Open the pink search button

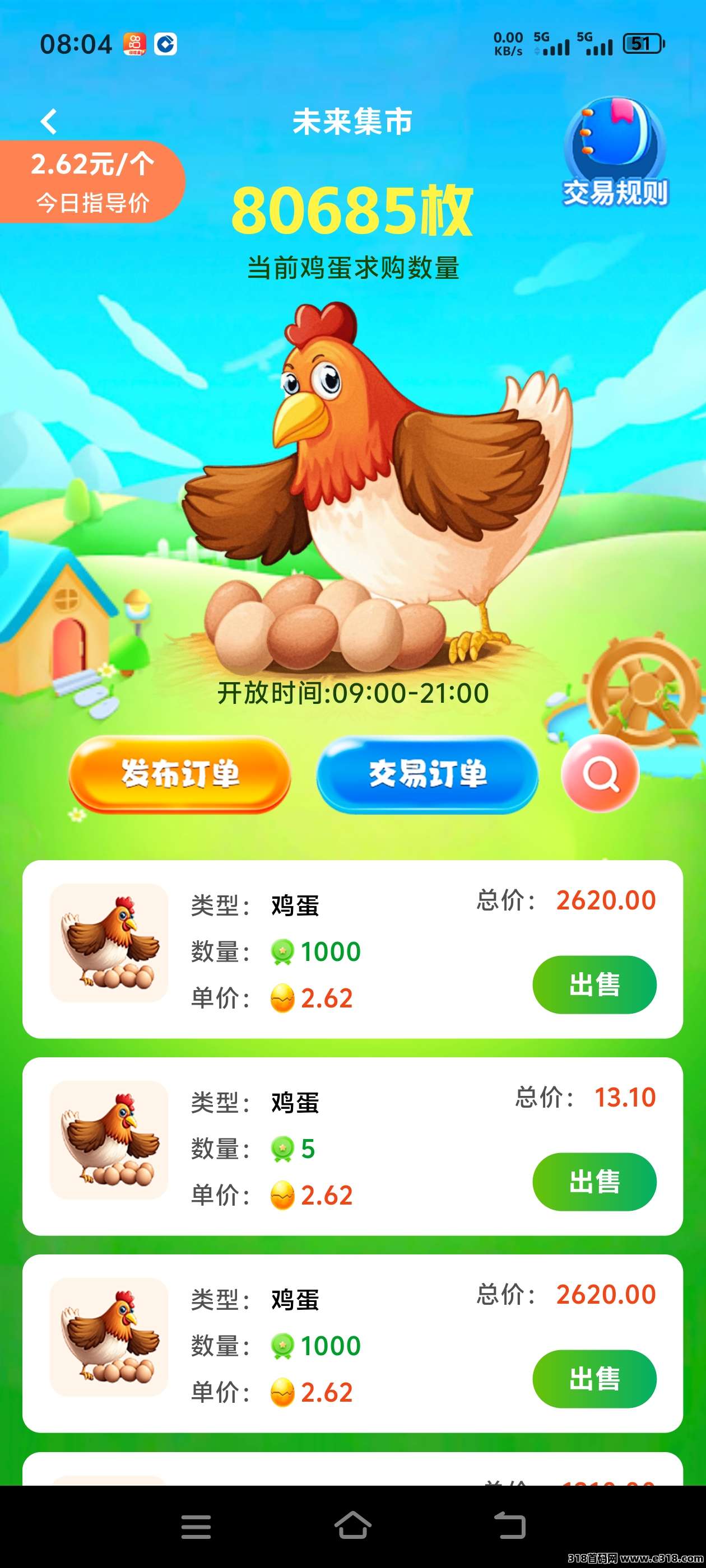point(600,774)
